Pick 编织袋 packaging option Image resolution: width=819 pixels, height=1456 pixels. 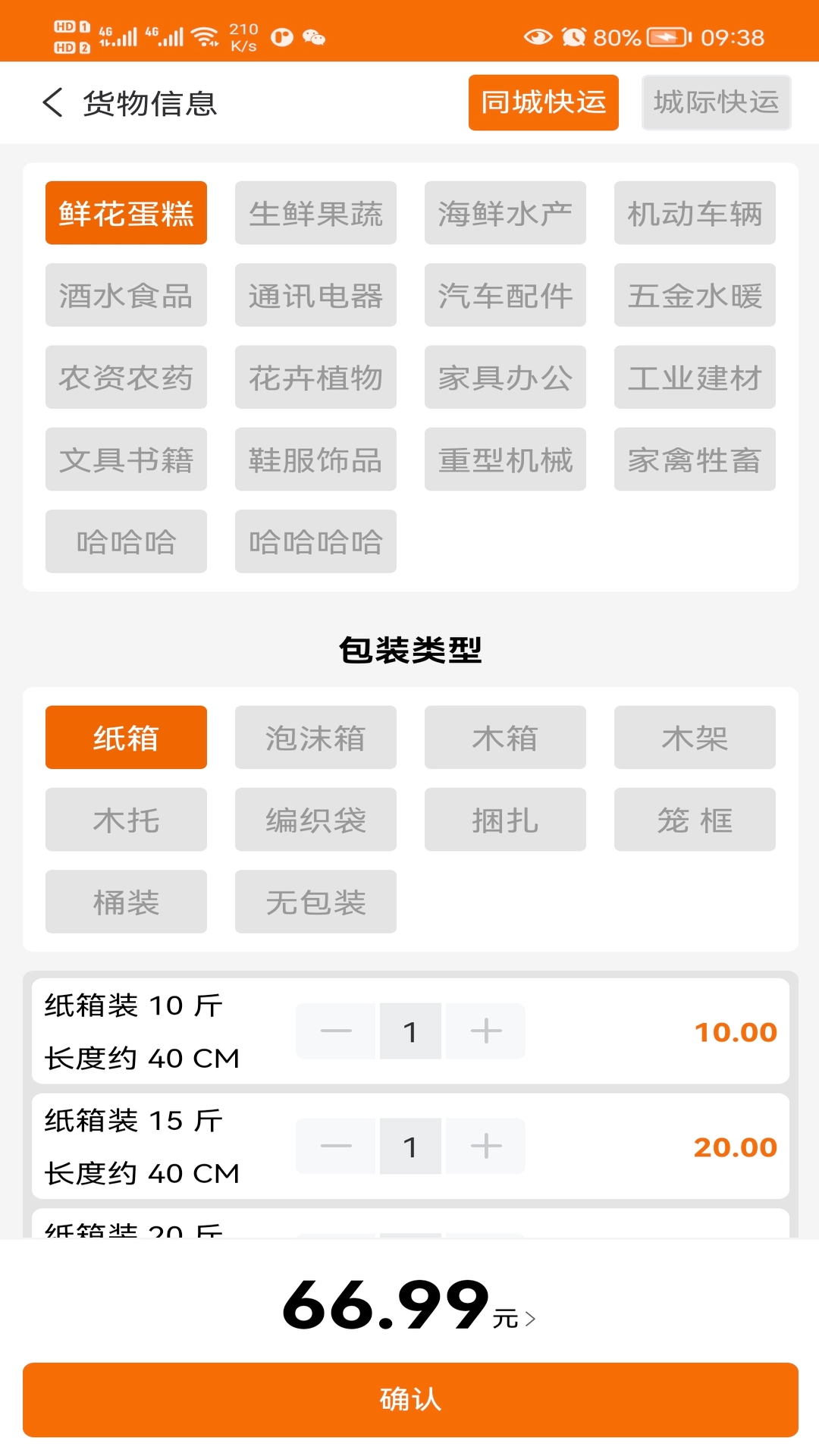[x=315, y=820]
